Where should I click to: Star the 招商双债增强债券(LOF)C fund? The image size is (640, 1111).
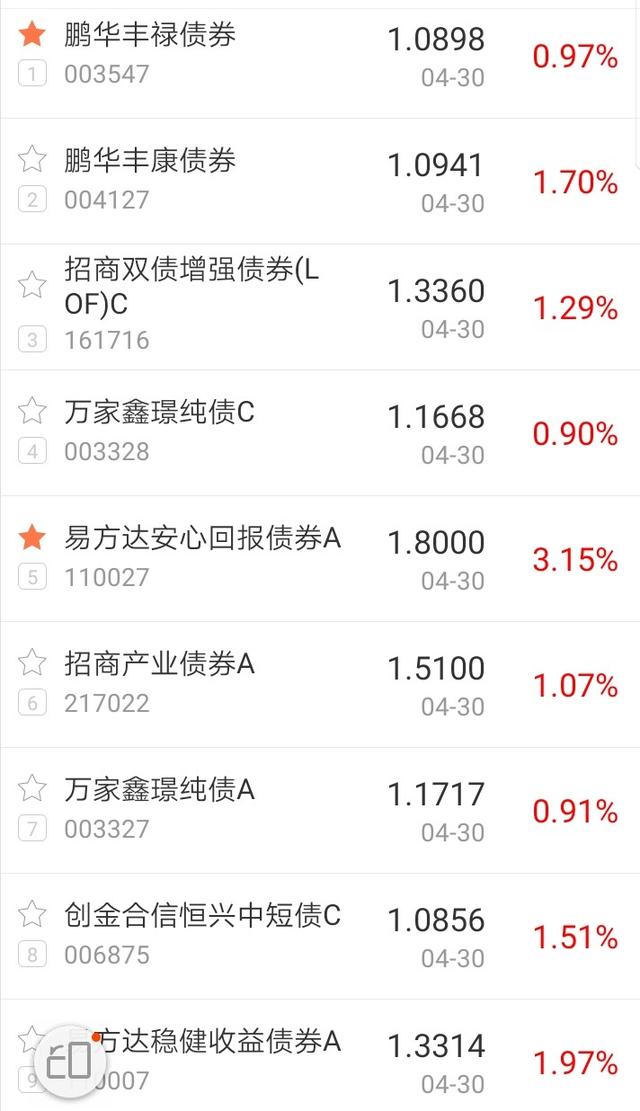(x=32, y=285)
